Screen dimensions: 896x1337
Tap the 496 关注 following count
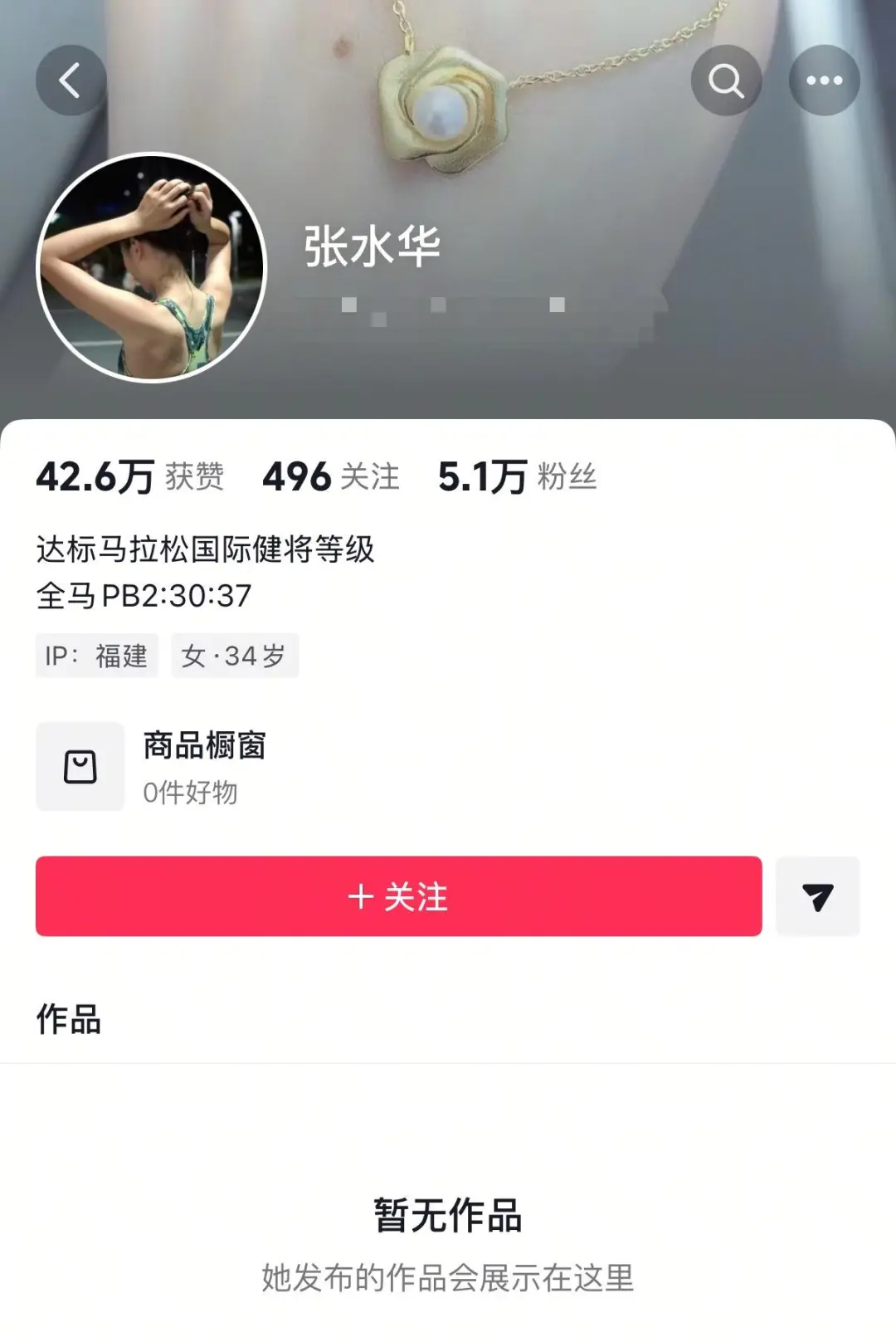(x=329, y=478)
